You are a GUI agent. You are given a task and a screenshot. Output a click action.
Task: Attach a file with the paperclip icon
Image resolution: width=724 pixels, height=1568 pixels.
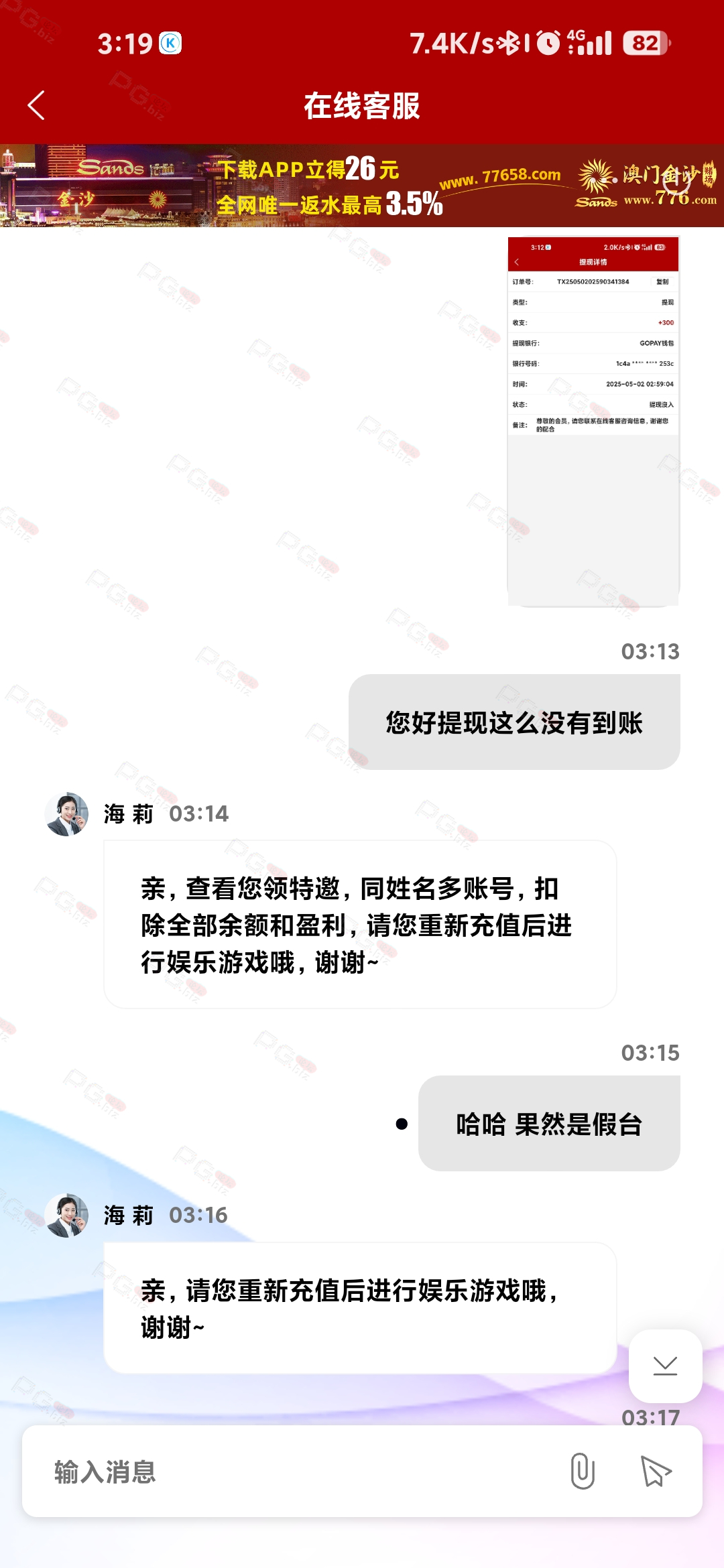(x=582, y=1471)
